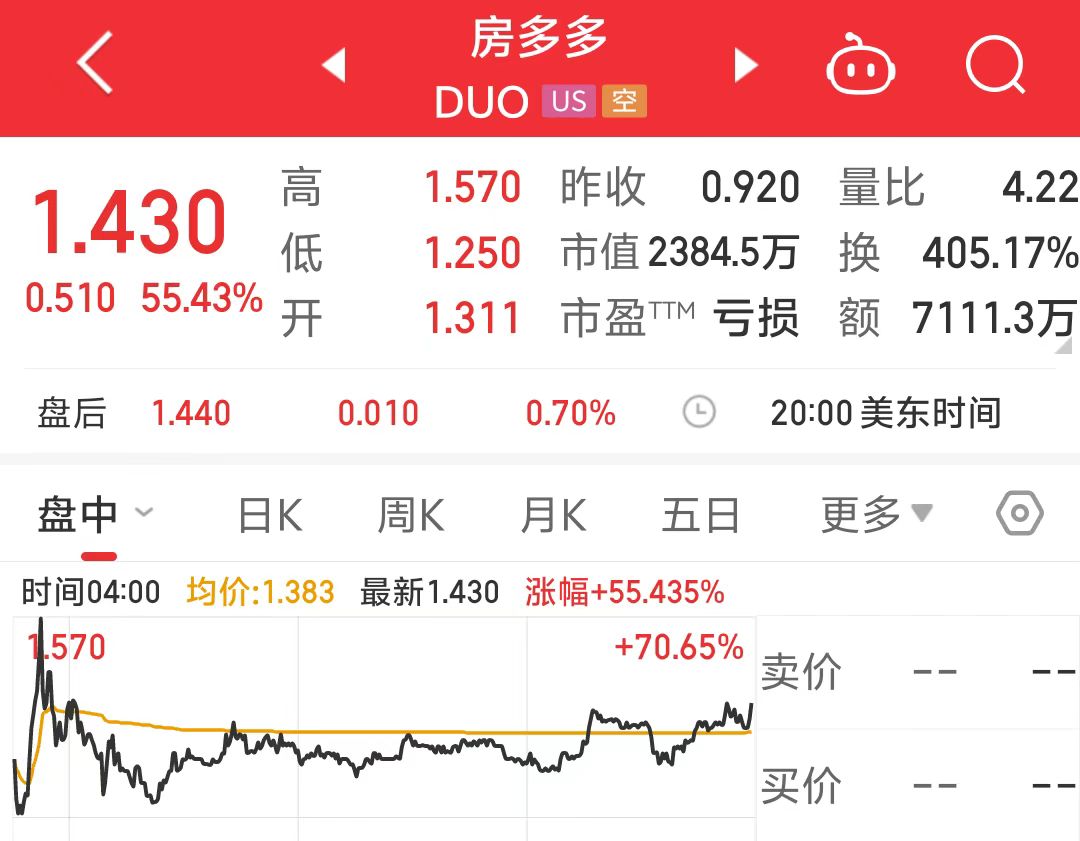Switch to the 日K chart
Image resolution: width=1080 pixels, height=841 pixels.
tap(270, 516)
